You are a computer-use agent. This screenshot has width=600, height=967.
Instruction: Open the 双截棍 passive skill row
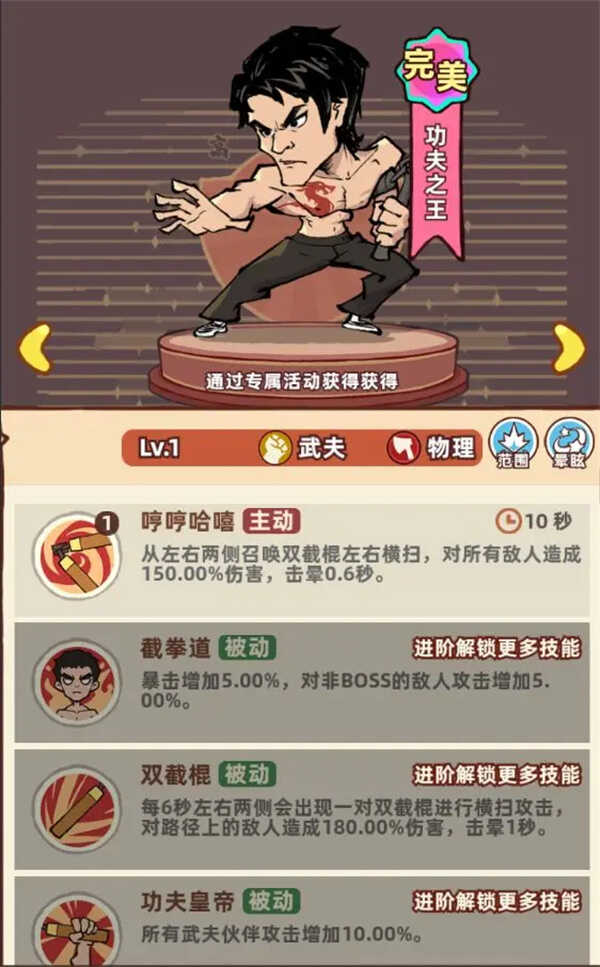[x=300, y=808]
